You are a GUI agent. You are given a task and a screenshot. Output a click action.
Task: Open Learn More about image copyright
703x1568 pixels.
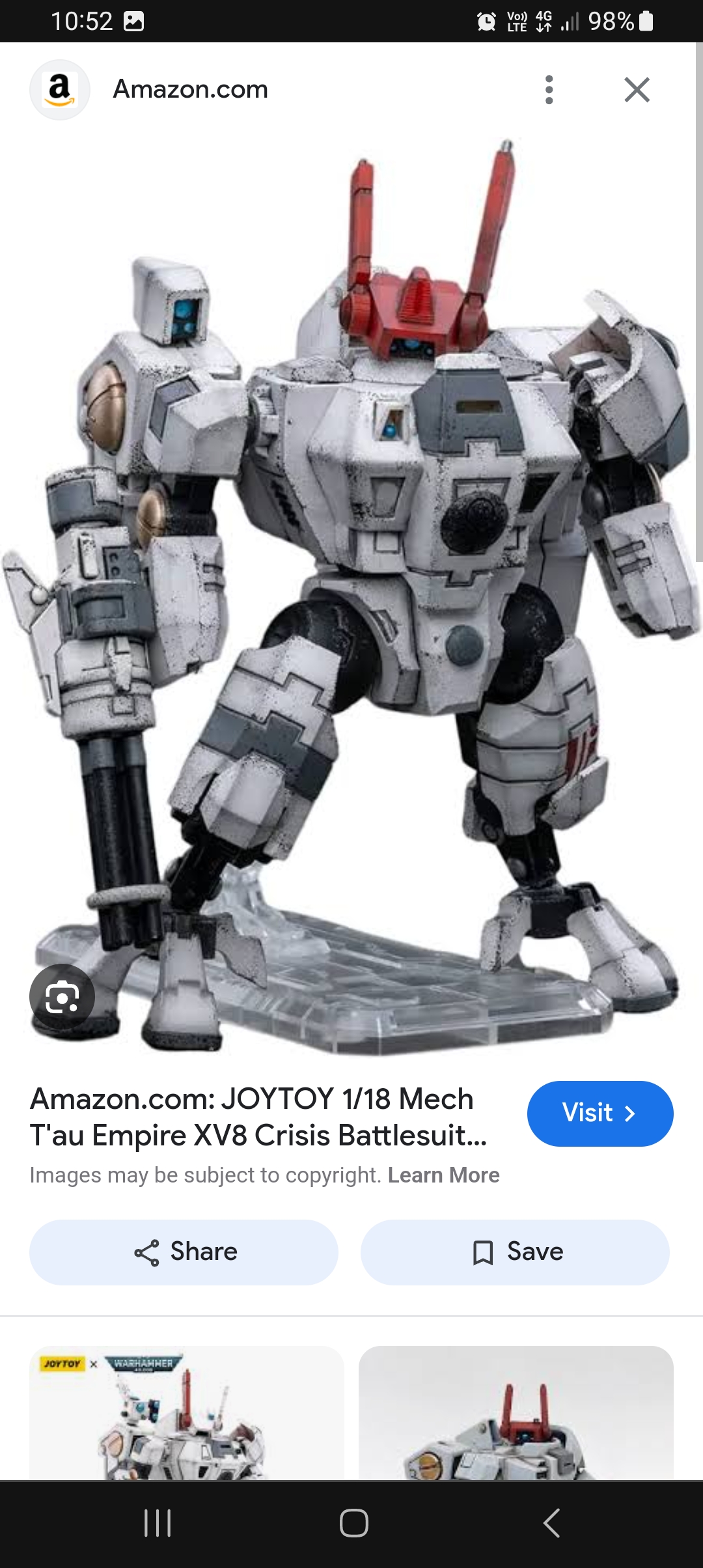443,1175
